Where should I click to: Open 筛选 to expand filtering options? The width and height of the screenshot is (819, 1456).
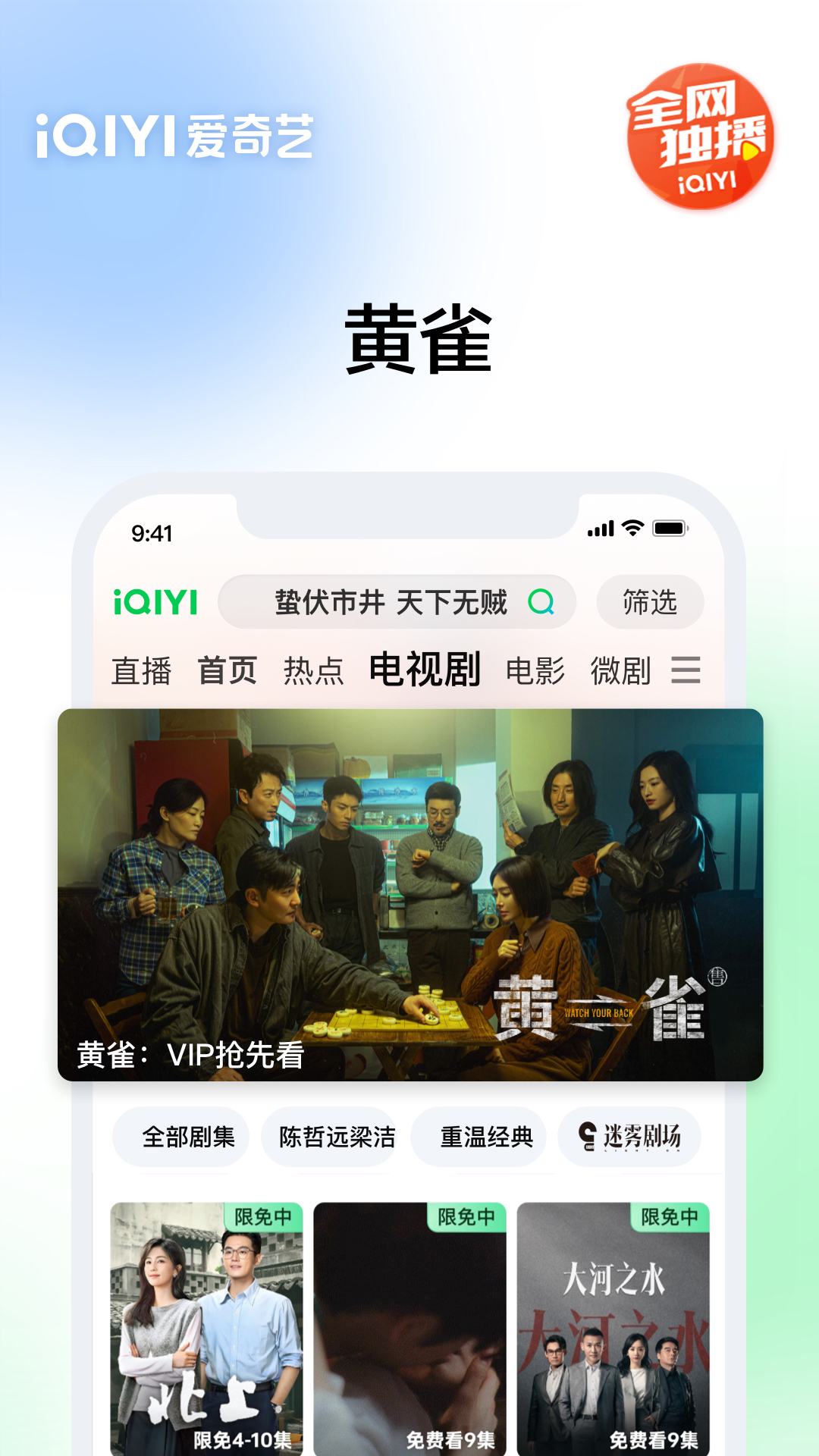click(x=648, y=603)
